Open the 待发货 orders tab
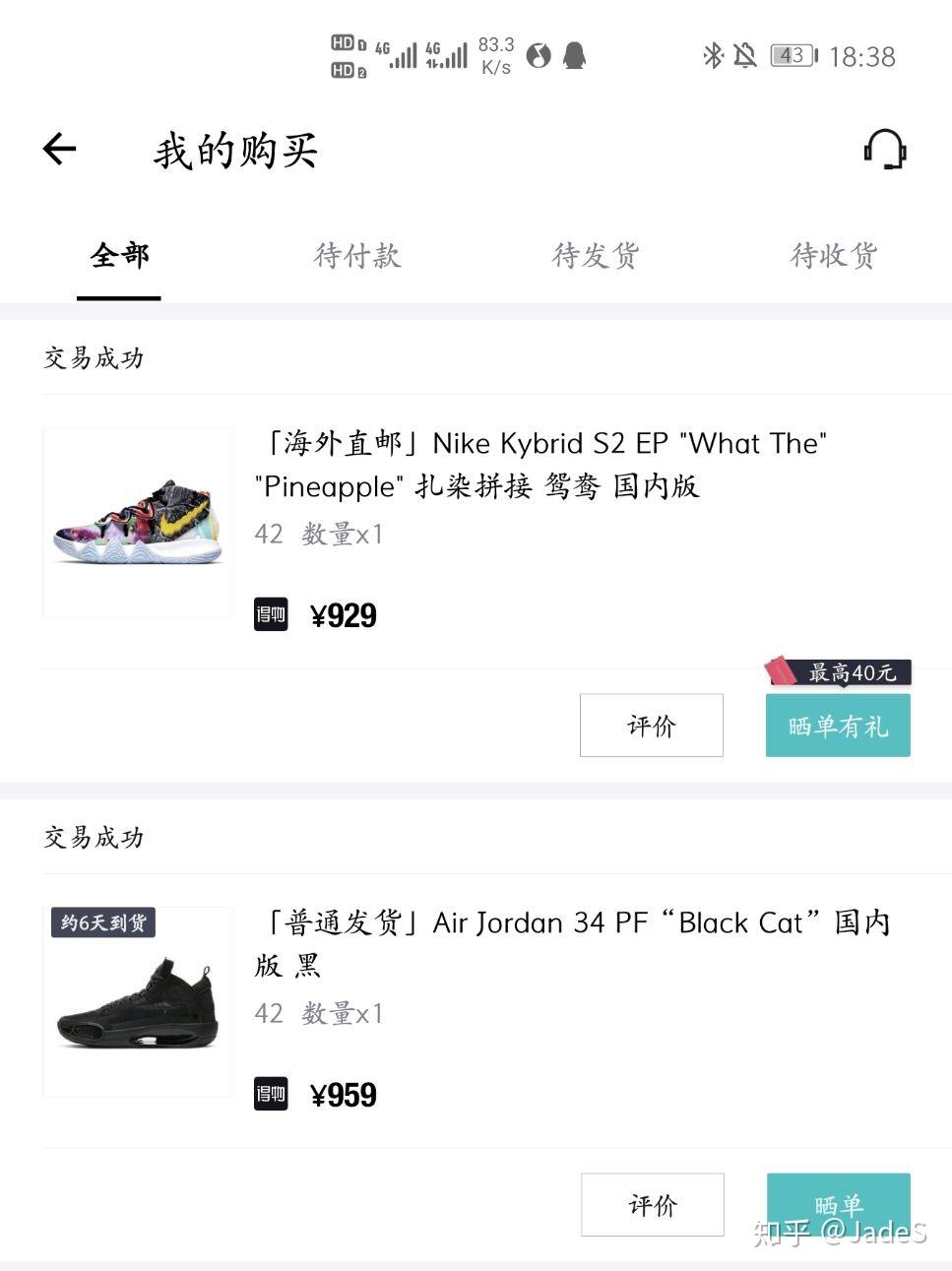 [x=595, y=256]
